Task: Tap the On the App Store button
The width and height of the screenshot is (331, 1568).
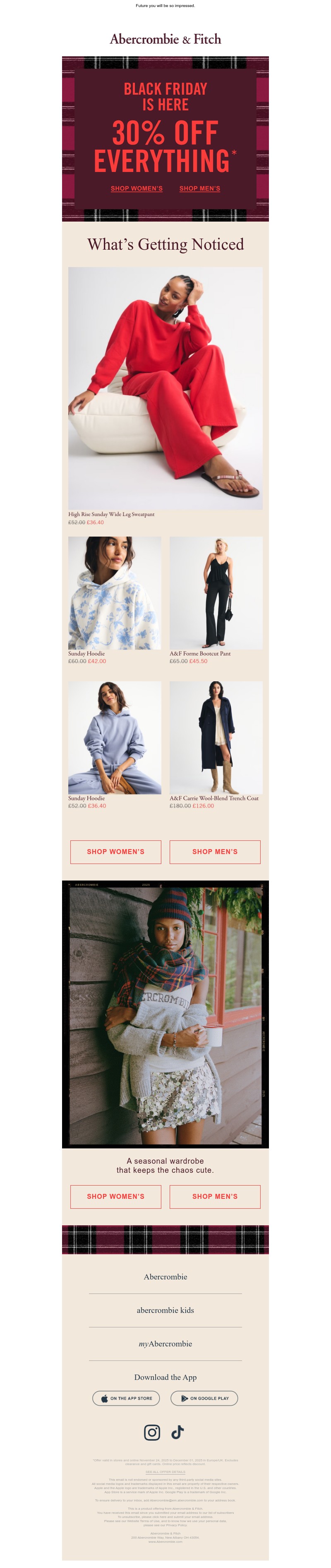Action: click(x=126, y=1398)
